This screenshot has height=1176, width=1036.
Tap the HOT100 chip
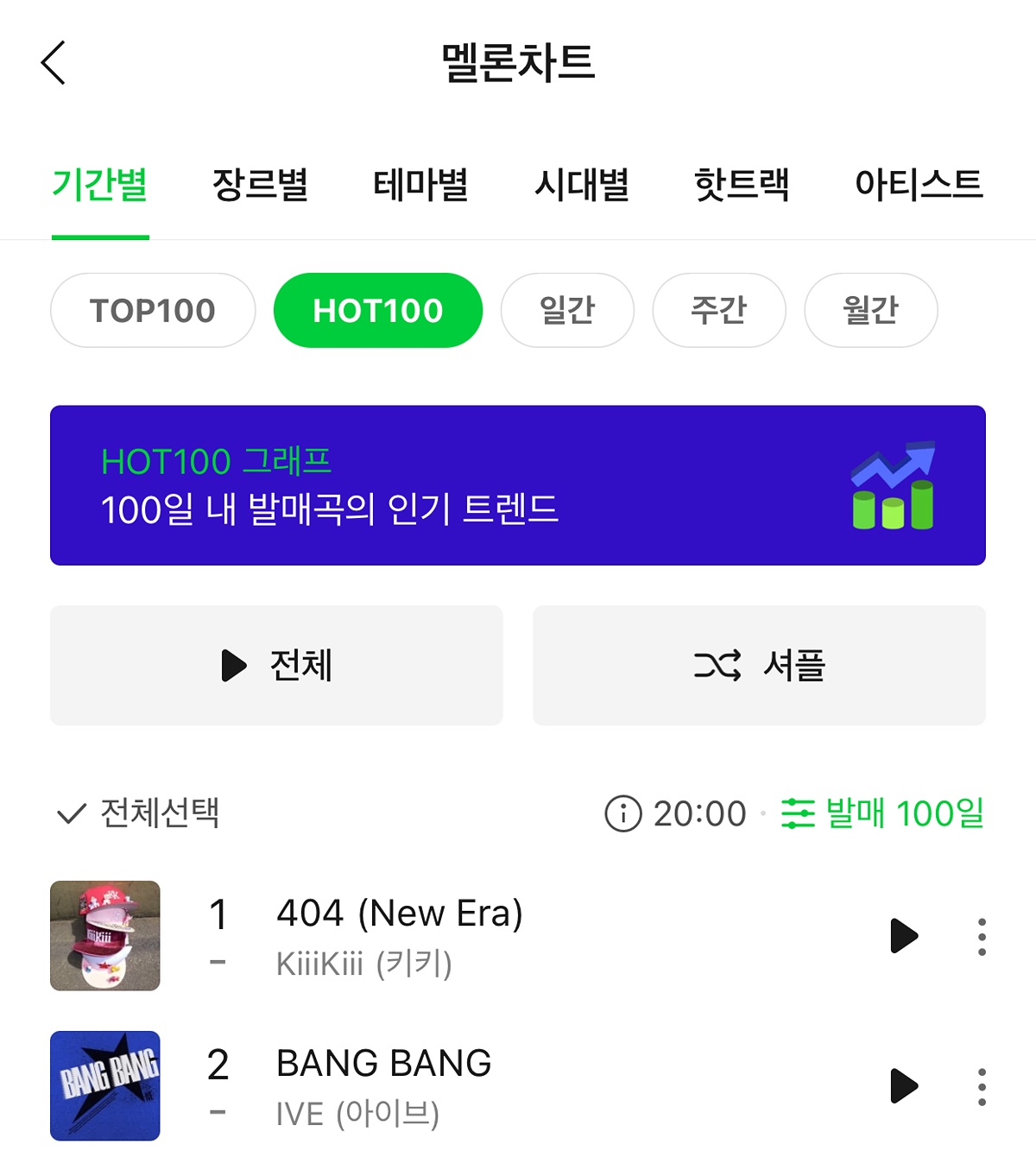pyautogui.click(x=378, y=311)
